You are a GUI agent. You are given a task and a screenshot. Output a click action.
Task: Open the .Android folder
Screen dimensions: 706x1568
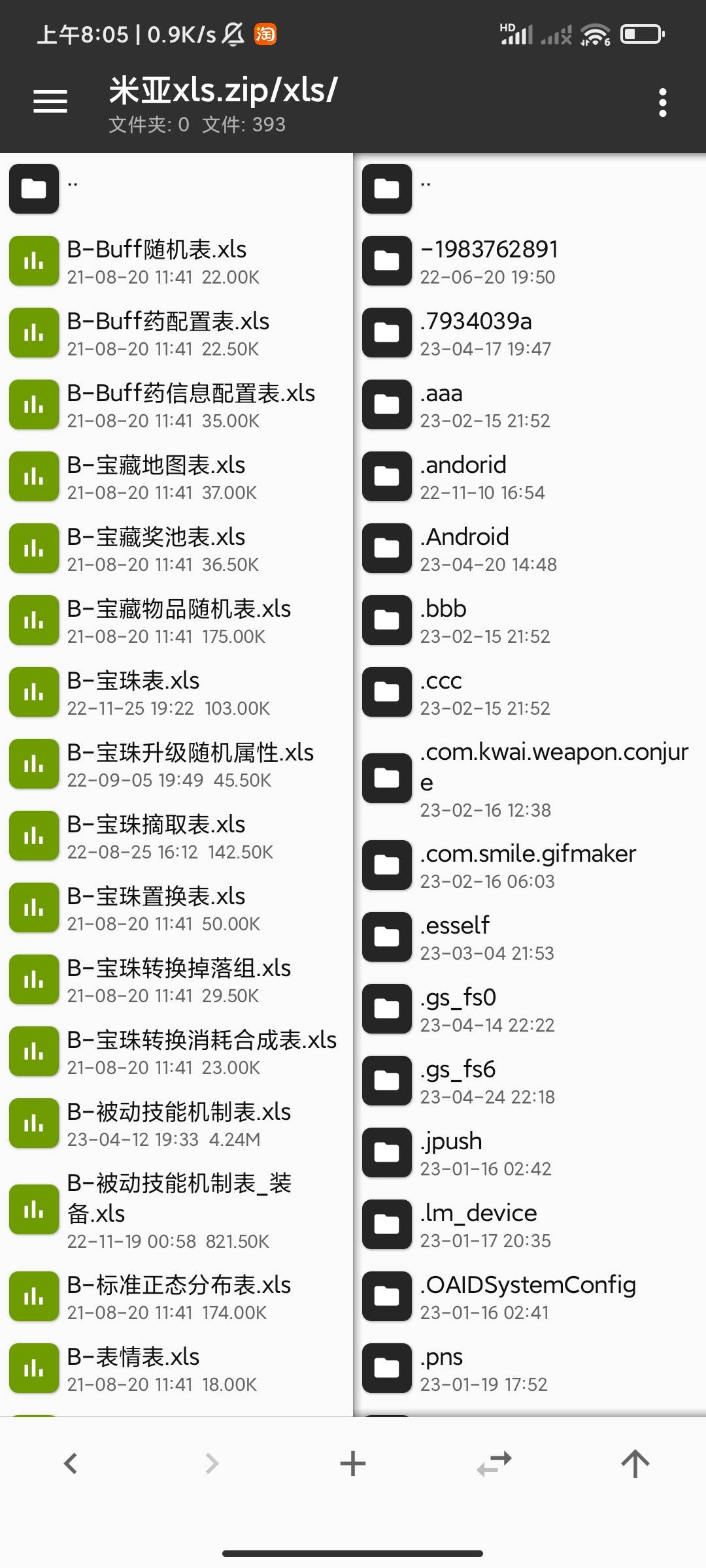529,549
